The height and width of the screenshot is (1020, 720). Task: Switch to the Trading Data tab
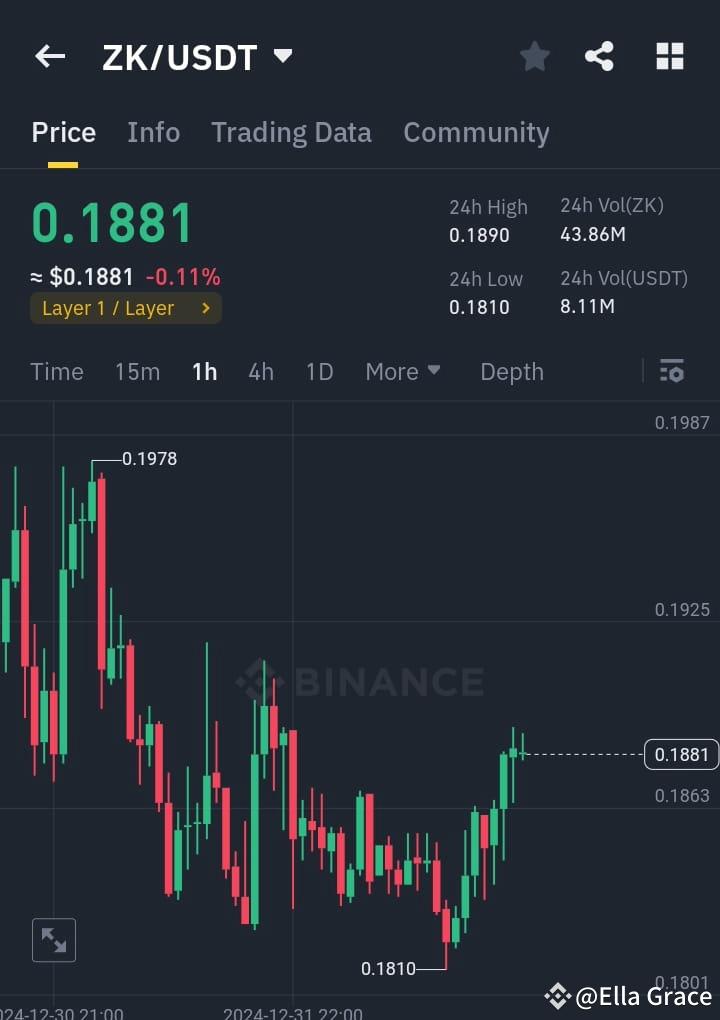(291, 132)
